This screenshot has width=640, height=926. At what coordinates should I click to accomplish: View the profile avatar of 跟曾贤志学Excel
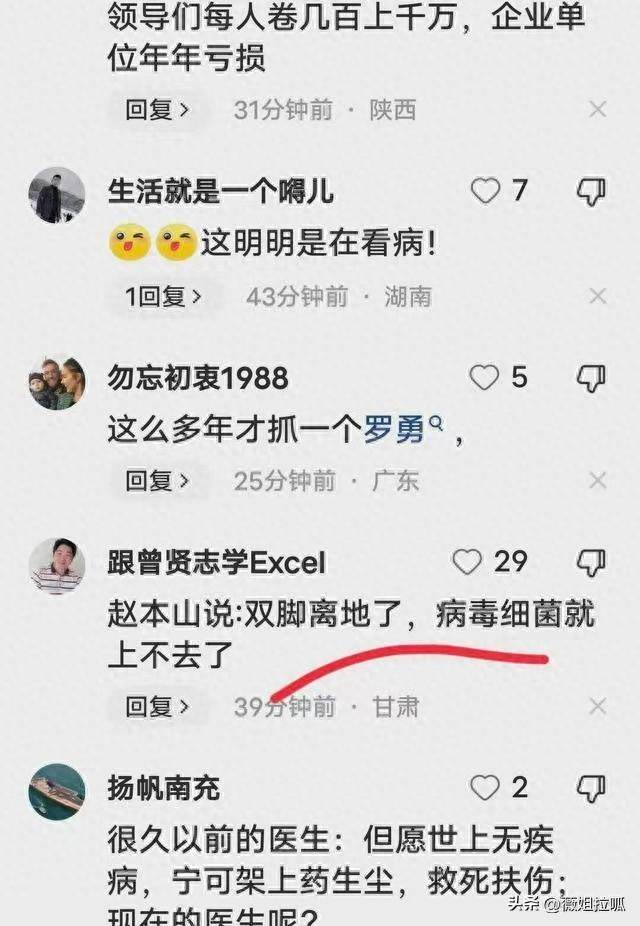pyautogui.click(x=57, y=566)
